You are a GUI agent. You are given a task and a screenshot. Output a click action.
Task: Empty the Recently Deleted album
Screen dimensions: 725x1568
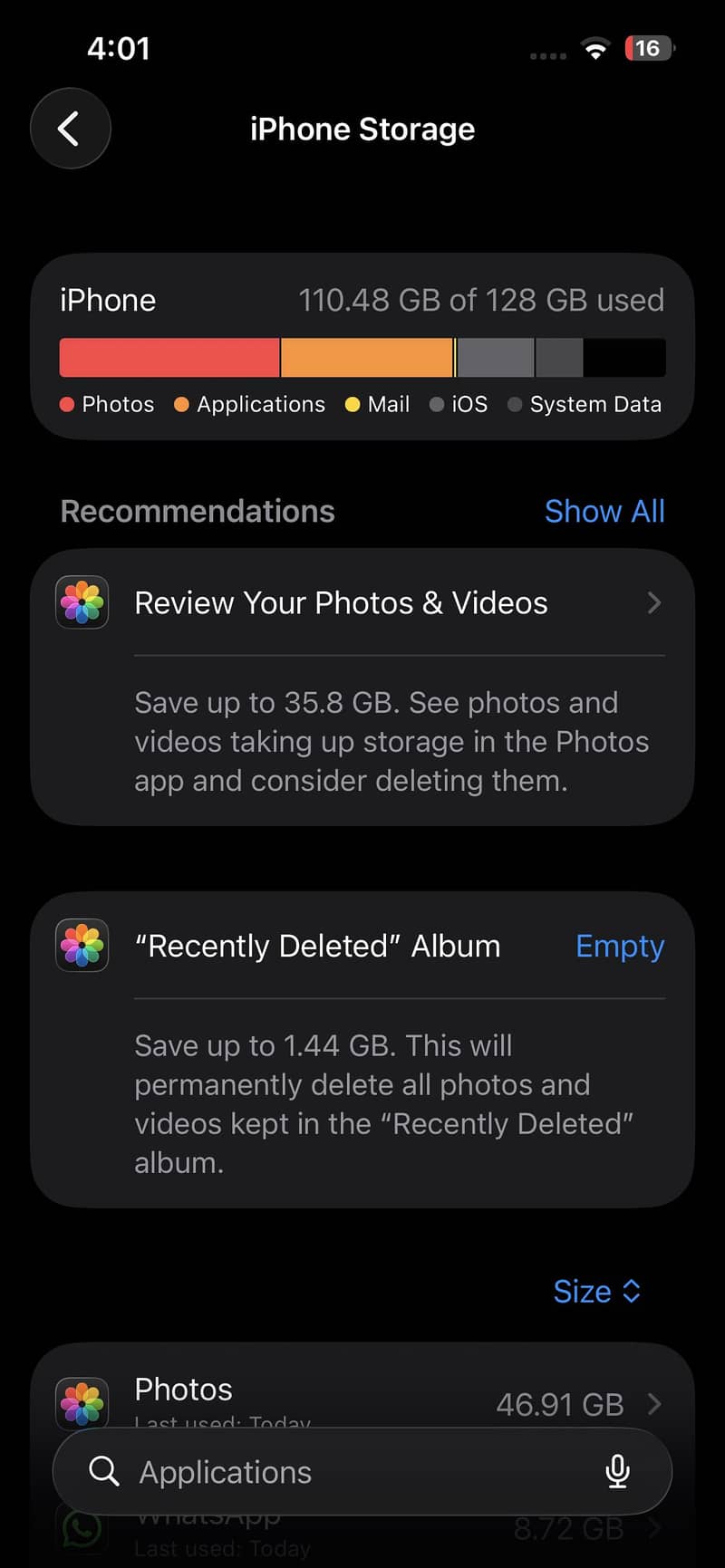(x=619, y=946)
